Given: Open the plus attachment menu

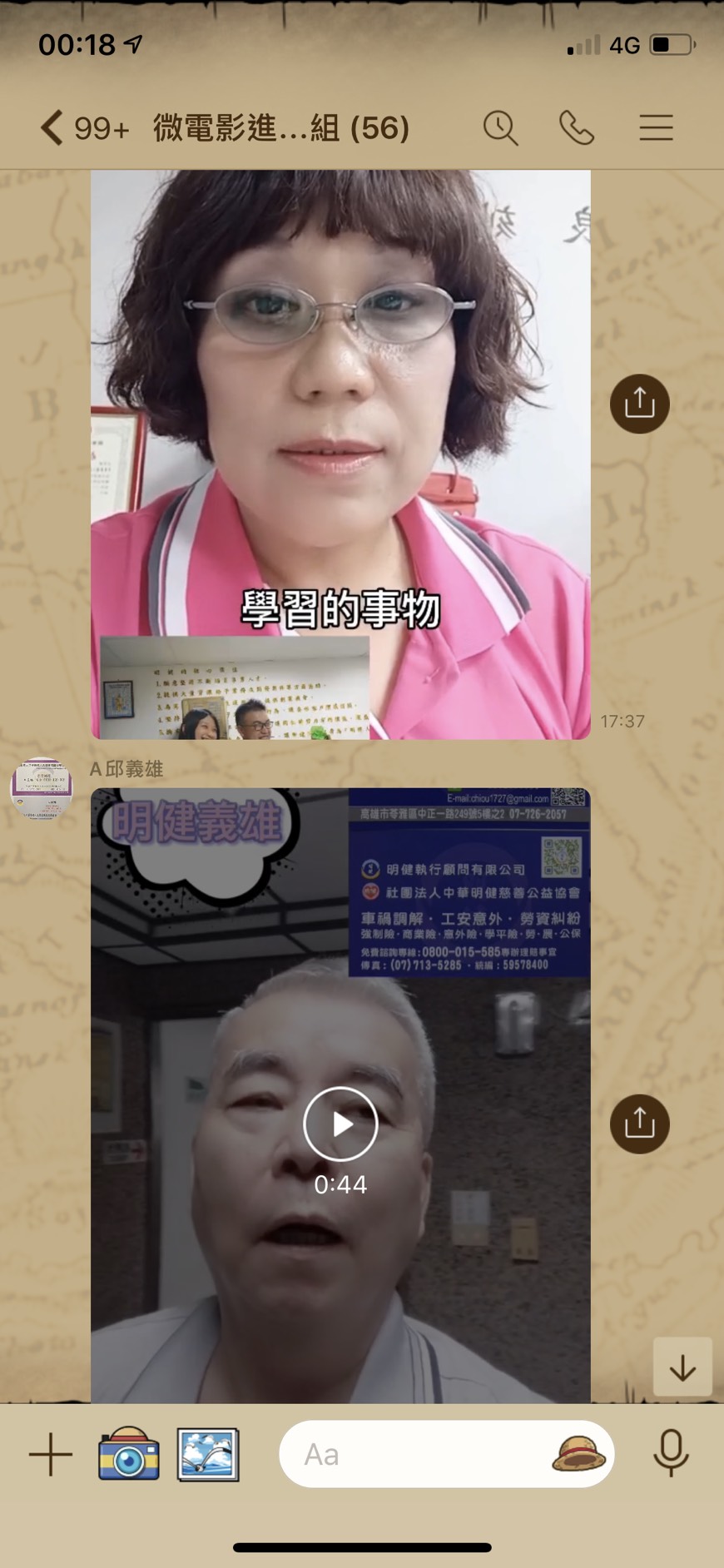Looking at the screenshot, I should tap(51, 1454).
